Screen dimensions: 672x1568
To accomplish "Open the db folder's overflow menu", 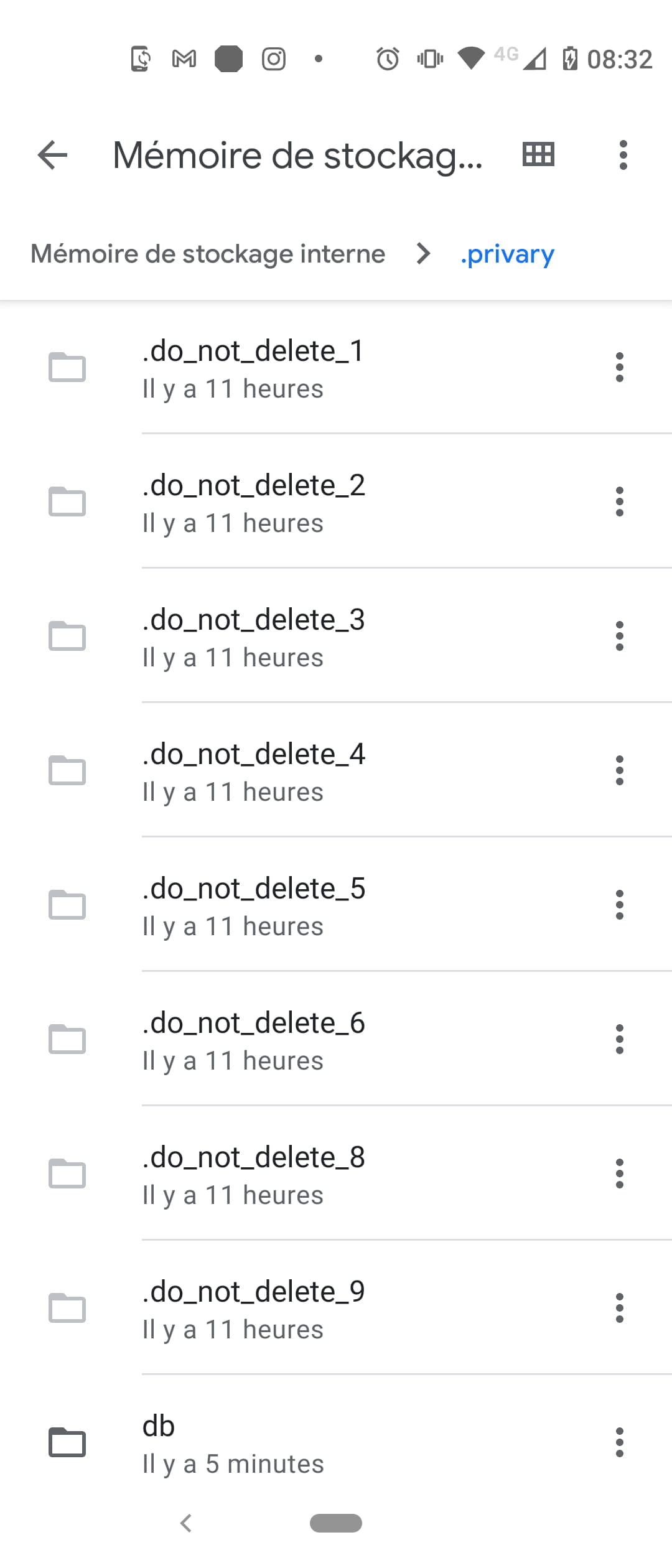I will tap(619, 1442).
